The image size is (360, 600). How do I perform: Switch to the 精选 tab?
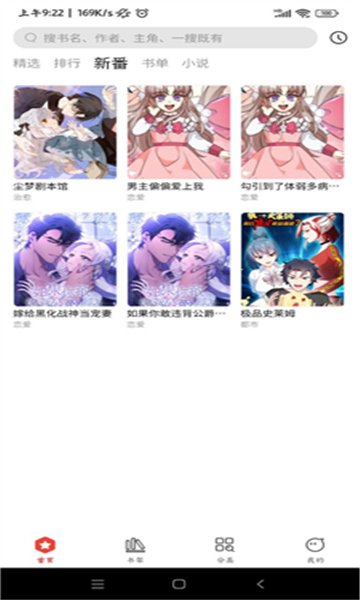pyautogui.click(x=26, y=63)
